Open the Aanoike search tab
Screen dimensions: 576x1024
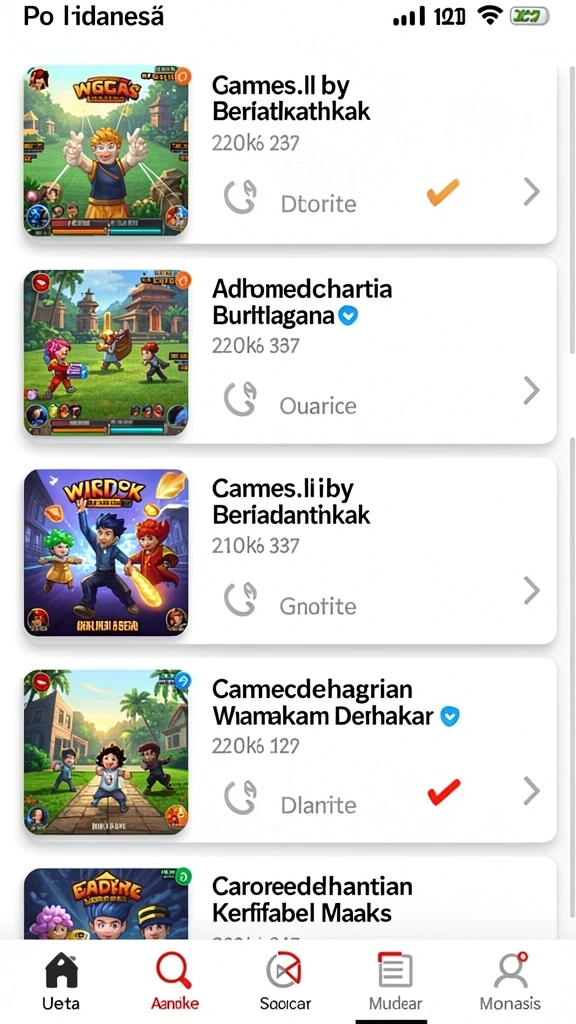(174, 981)
